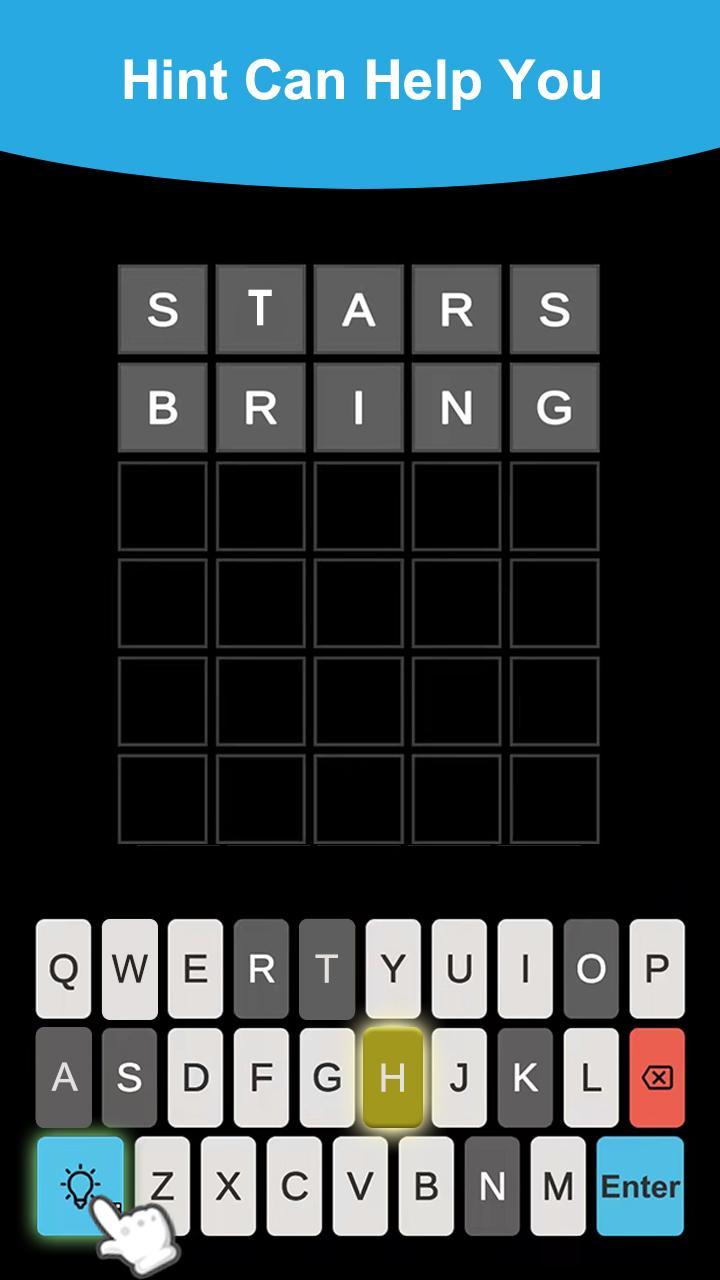
Task: Select the letter C
Action: coord(294,1185)
